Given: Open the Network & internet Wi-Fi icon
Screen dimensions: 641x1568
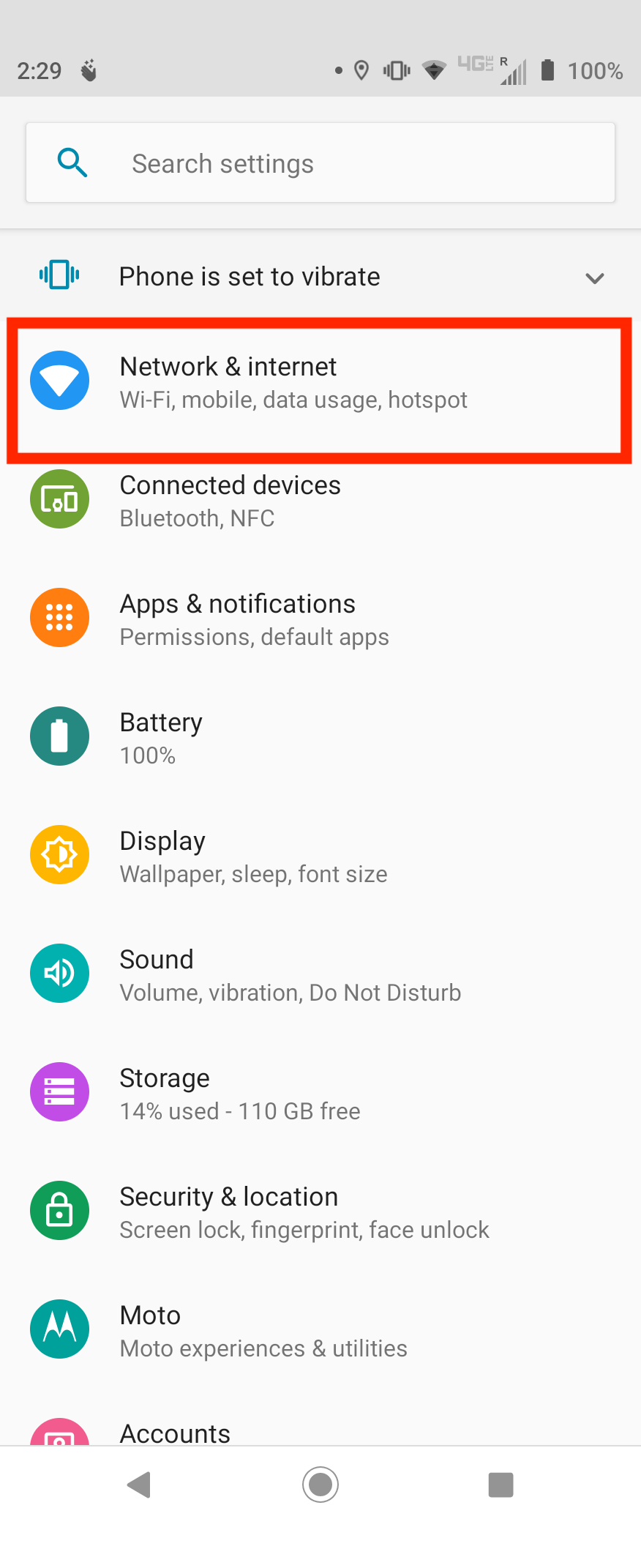Looking at the screenshot, I should tap(59, 380).
